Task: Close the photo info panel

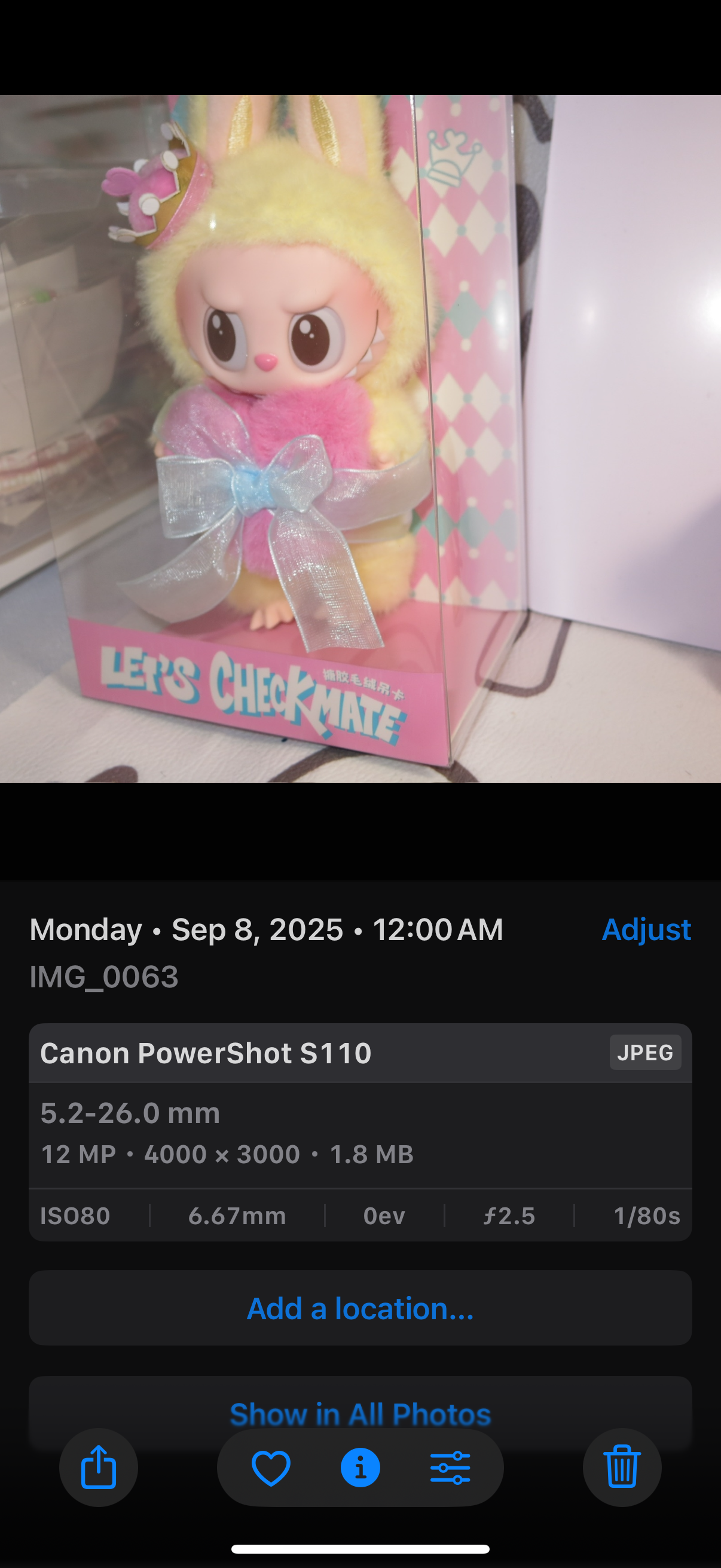Action: point(360,1468)
